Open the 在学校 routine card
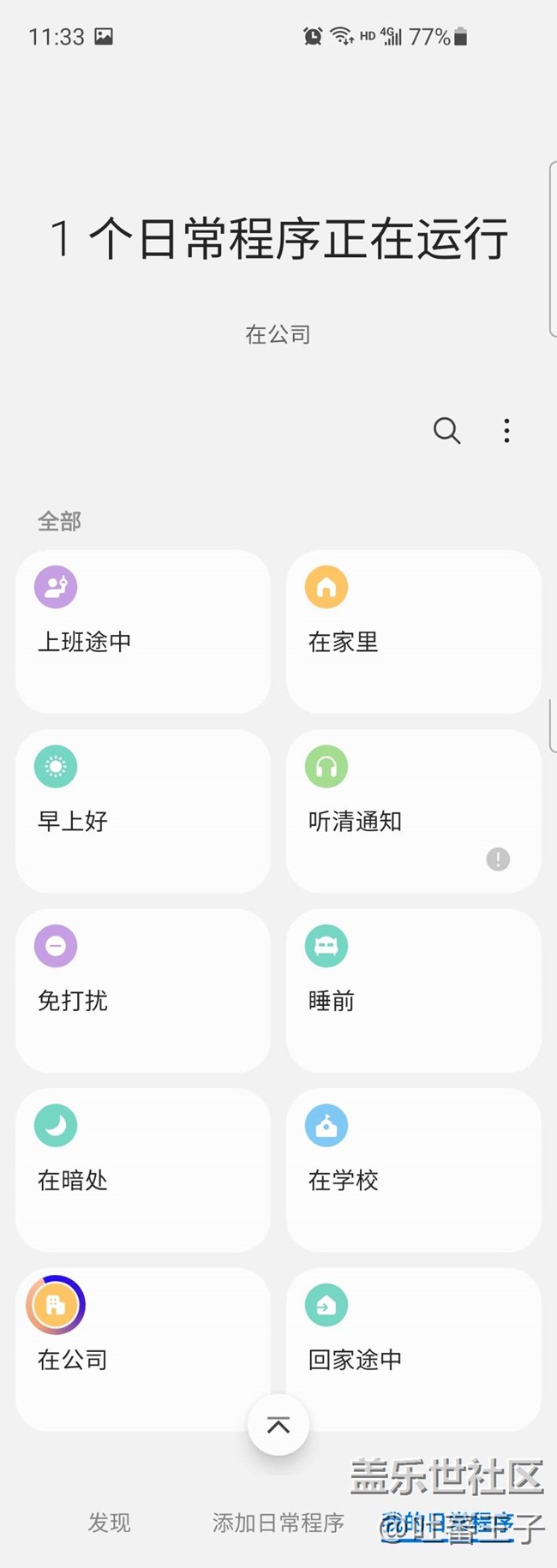The image size is (557, 1568). click(414, 1170)
